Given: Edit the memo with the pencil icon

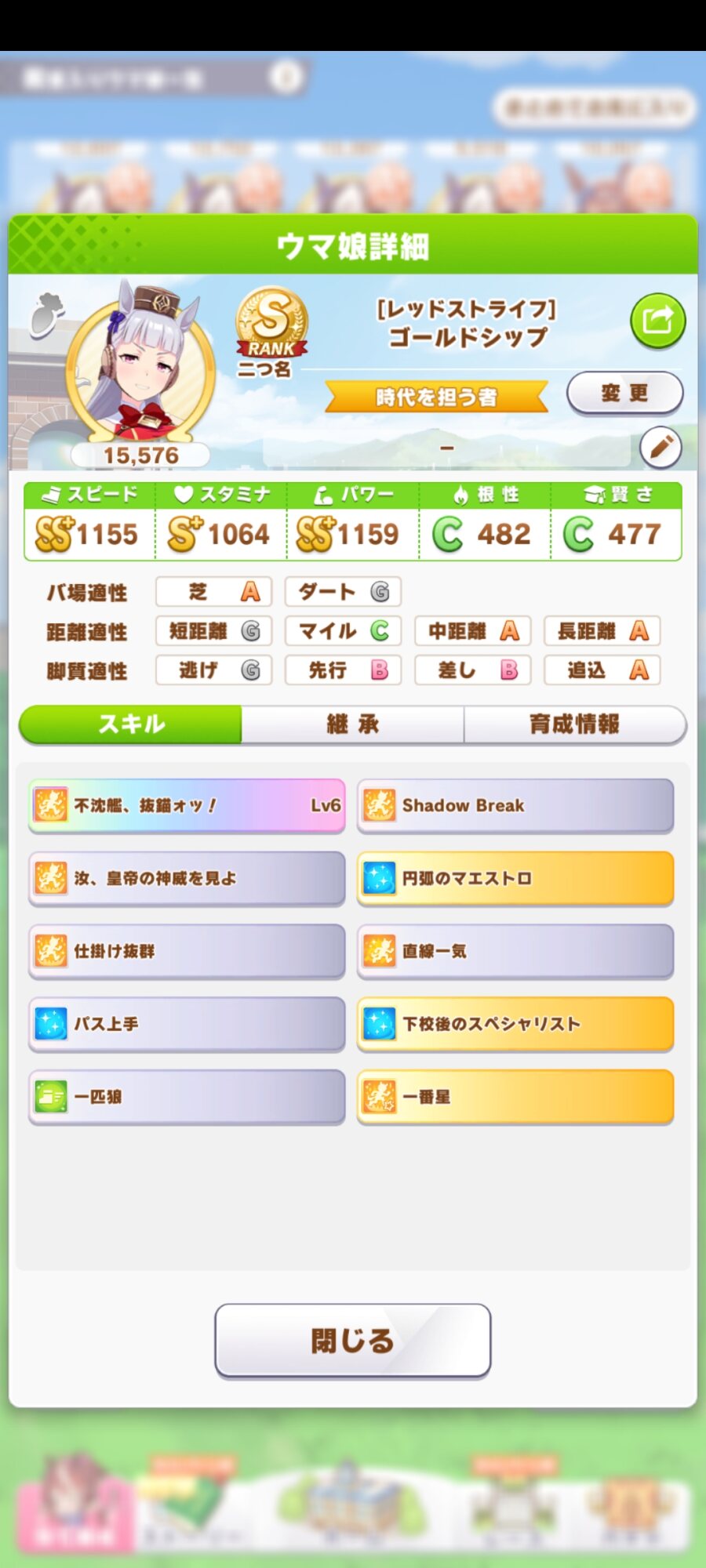Looking at the screenshot, I should tap(661, 448).
